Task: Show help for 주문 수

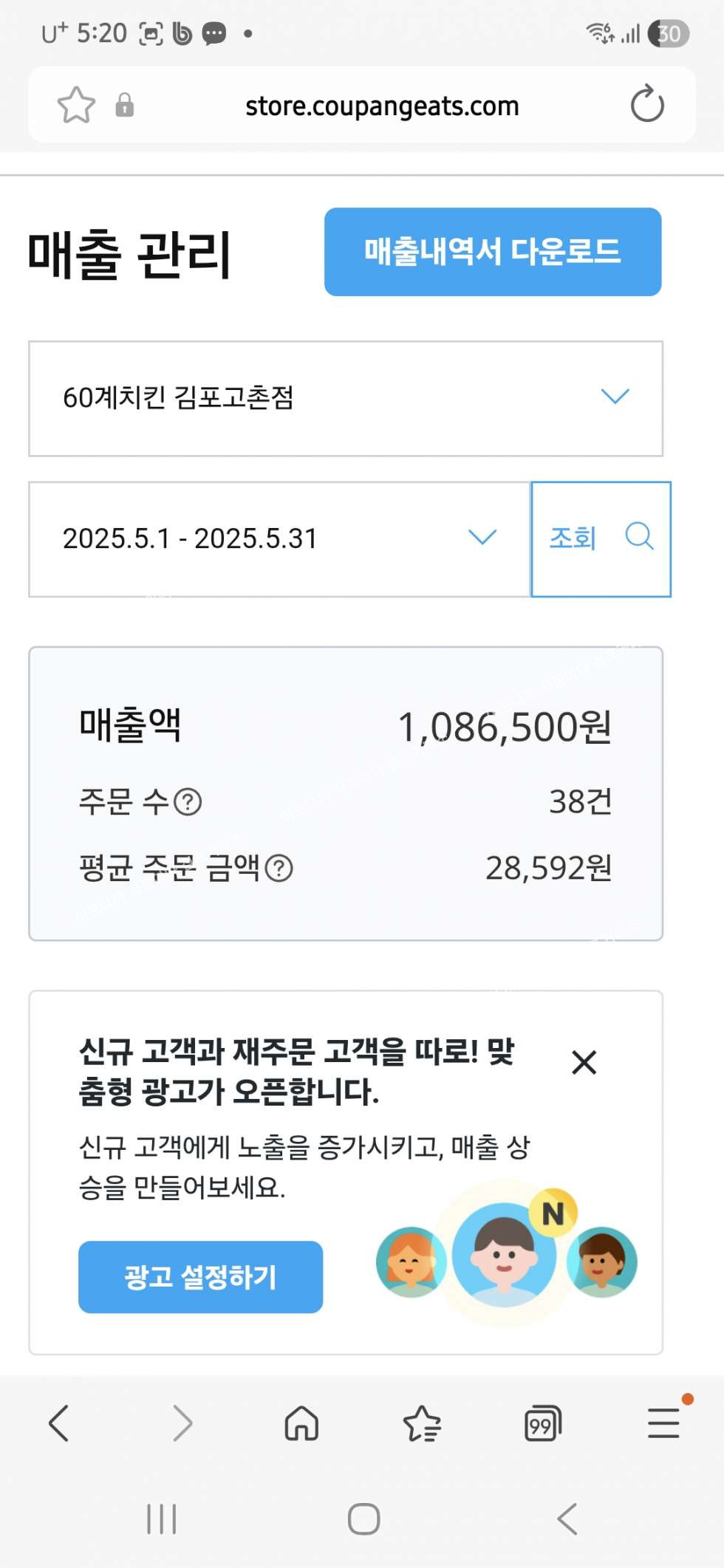Action: coord(188,801)
